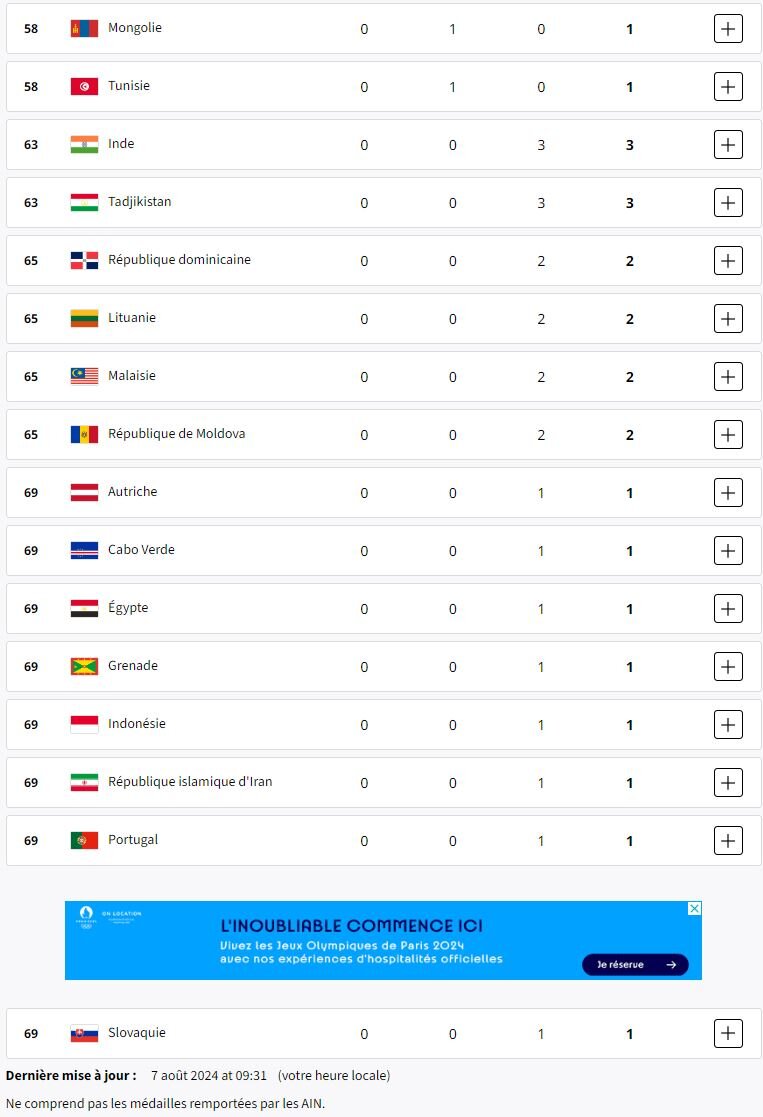Click the Tunisie flag icon
Image resolution: width=763 pixels, height=1117 pixels.
(84, 86)
